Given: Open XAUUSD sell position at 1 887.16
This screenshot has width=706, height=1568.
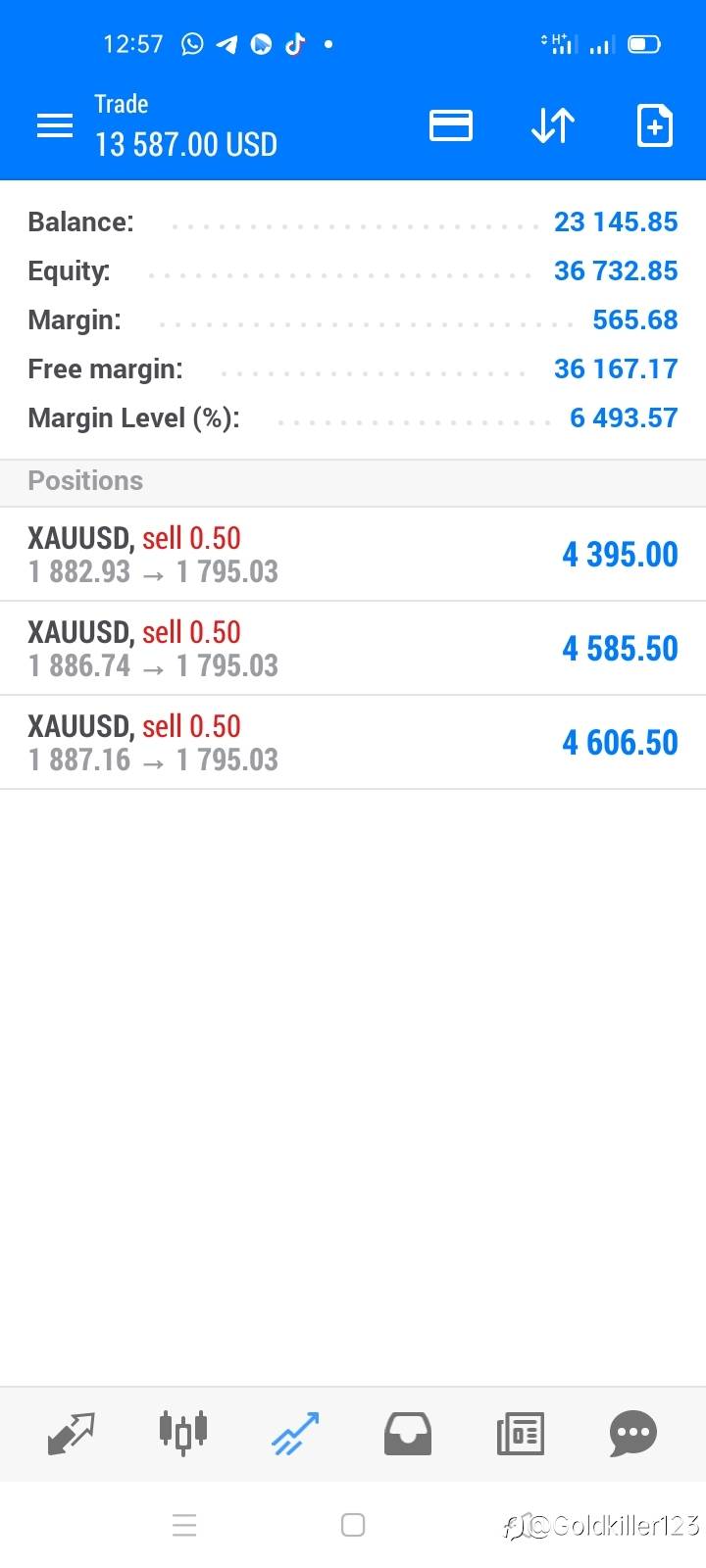Looking at the screenshot, I should point(353,743).
